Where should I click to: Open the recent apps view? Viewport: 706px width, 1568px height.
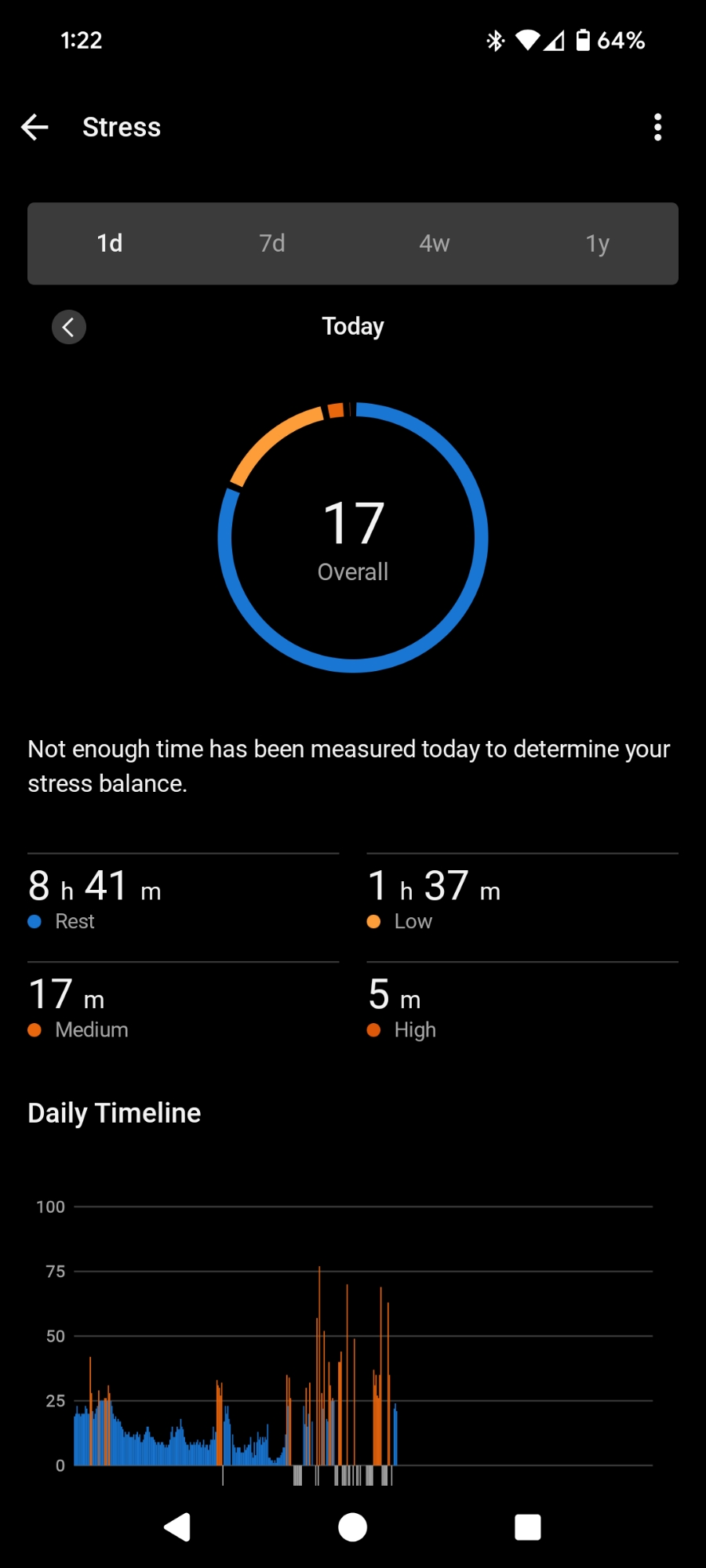527,1527
